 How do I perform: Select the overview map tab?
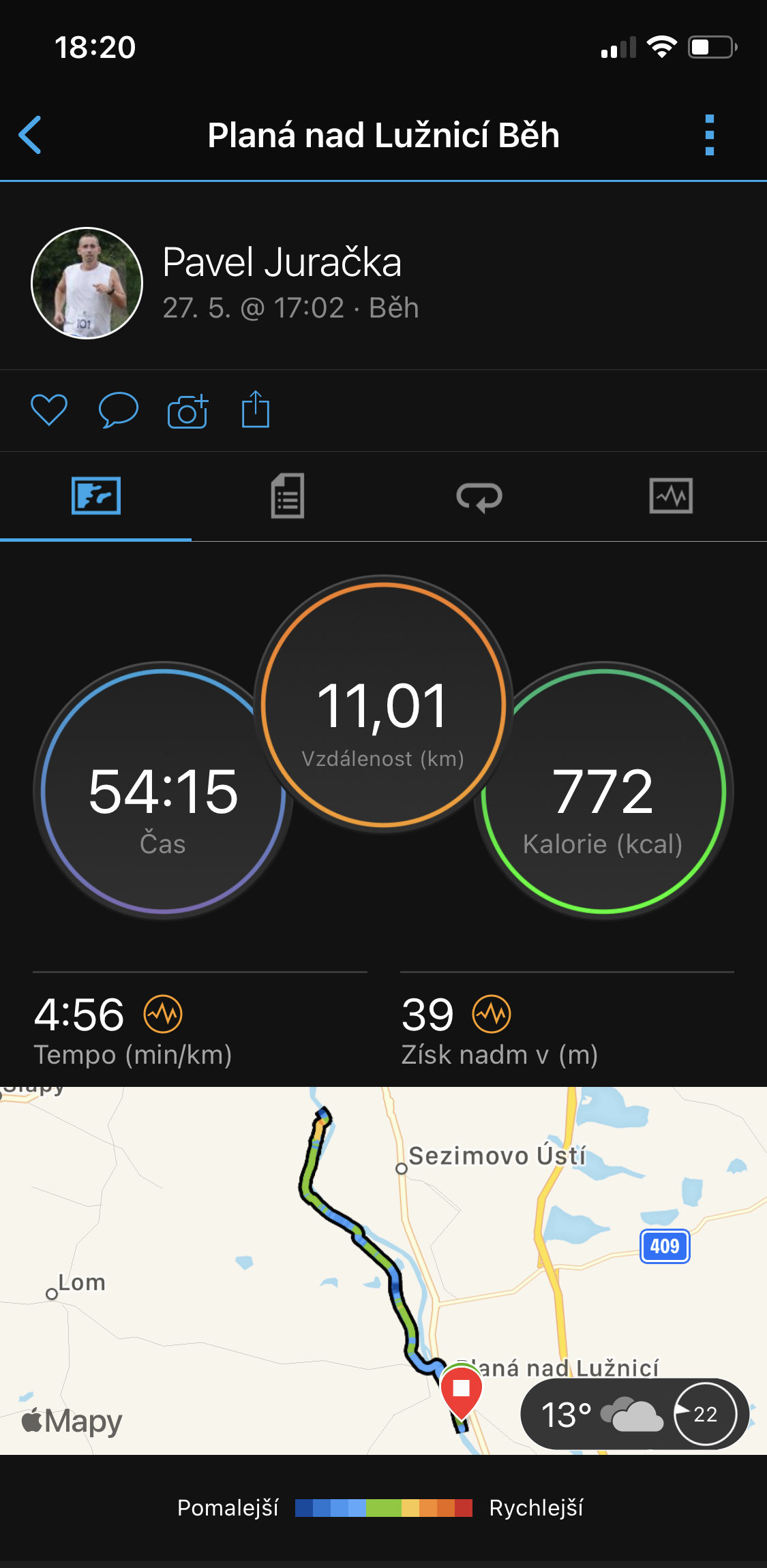click(x=96, y=496)
